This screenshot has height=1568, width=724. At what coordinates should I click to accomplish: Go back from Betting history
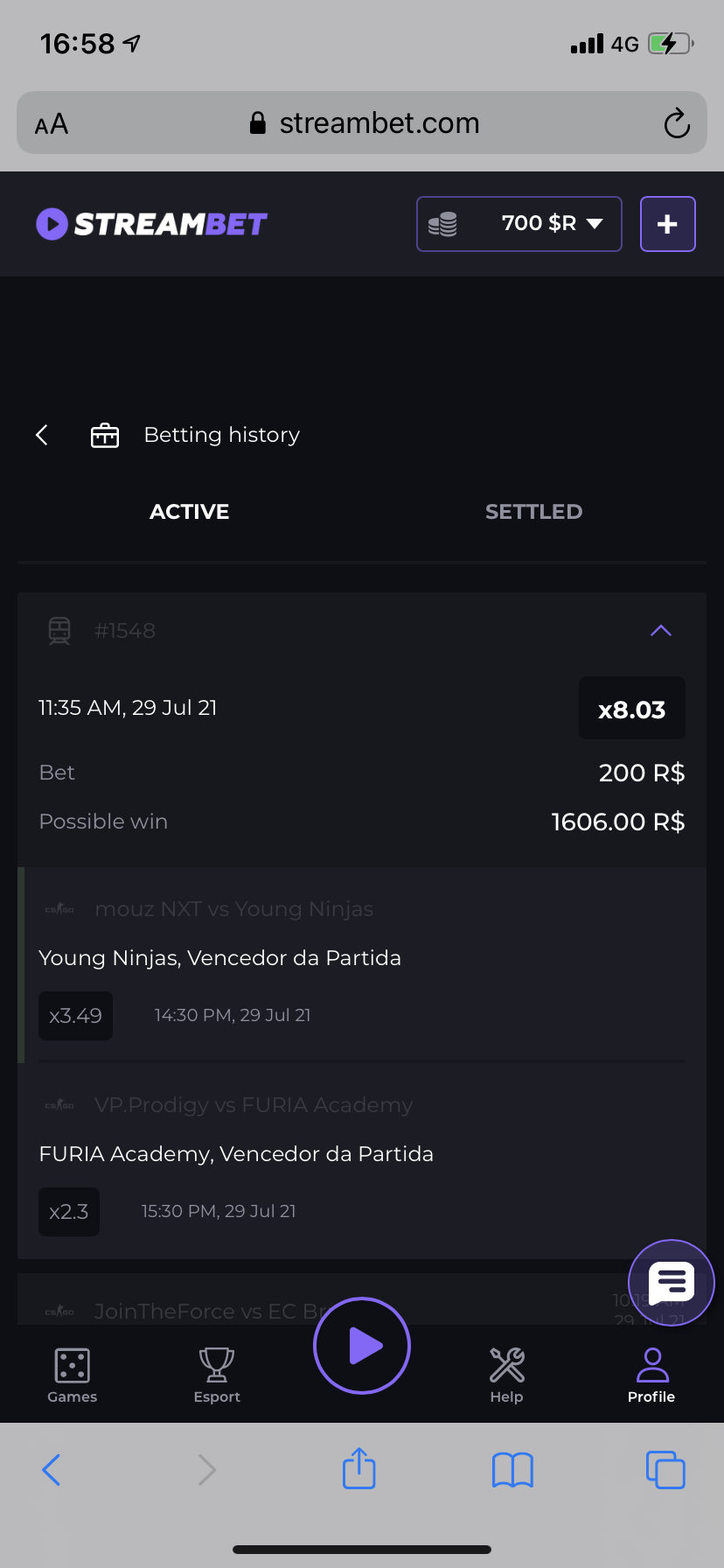tap(42, 435)
